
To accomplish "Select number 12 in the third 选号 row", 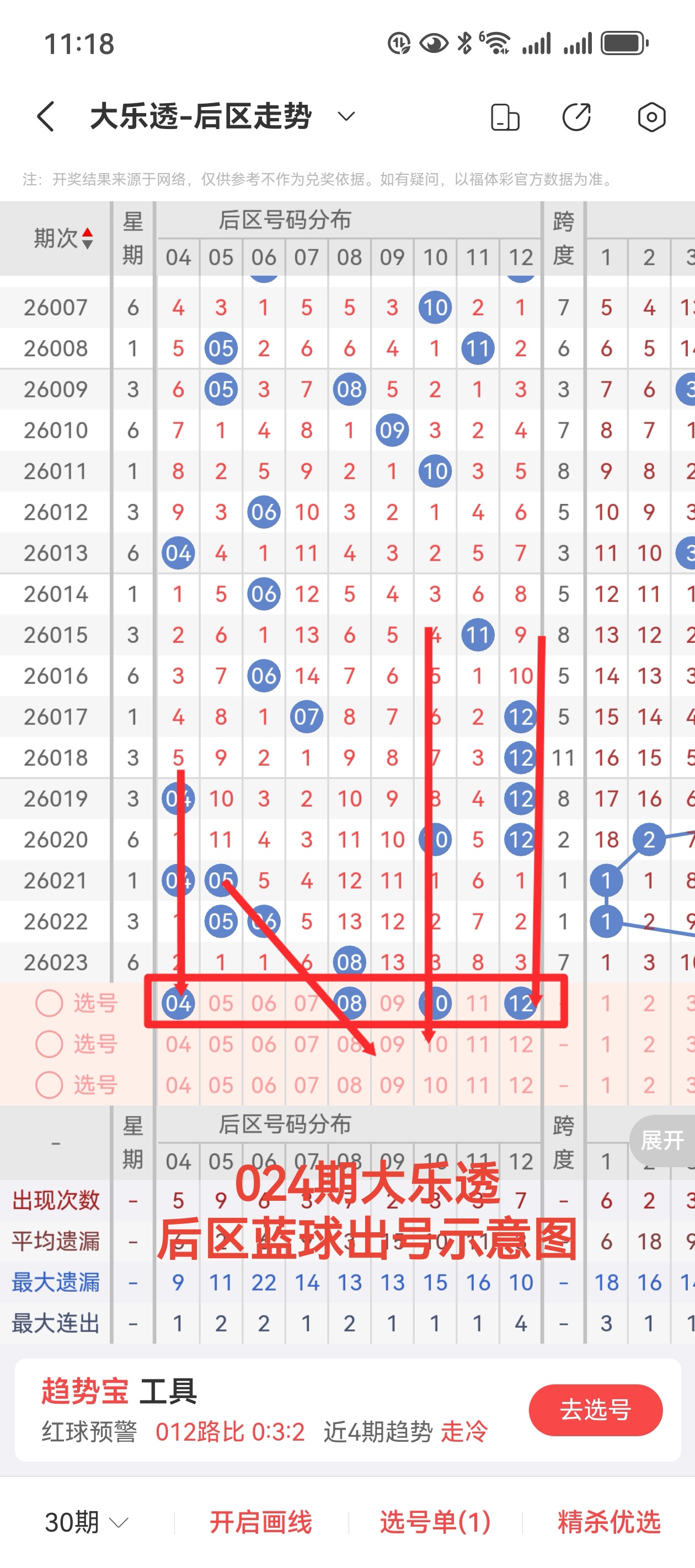I will [520, 1084].
